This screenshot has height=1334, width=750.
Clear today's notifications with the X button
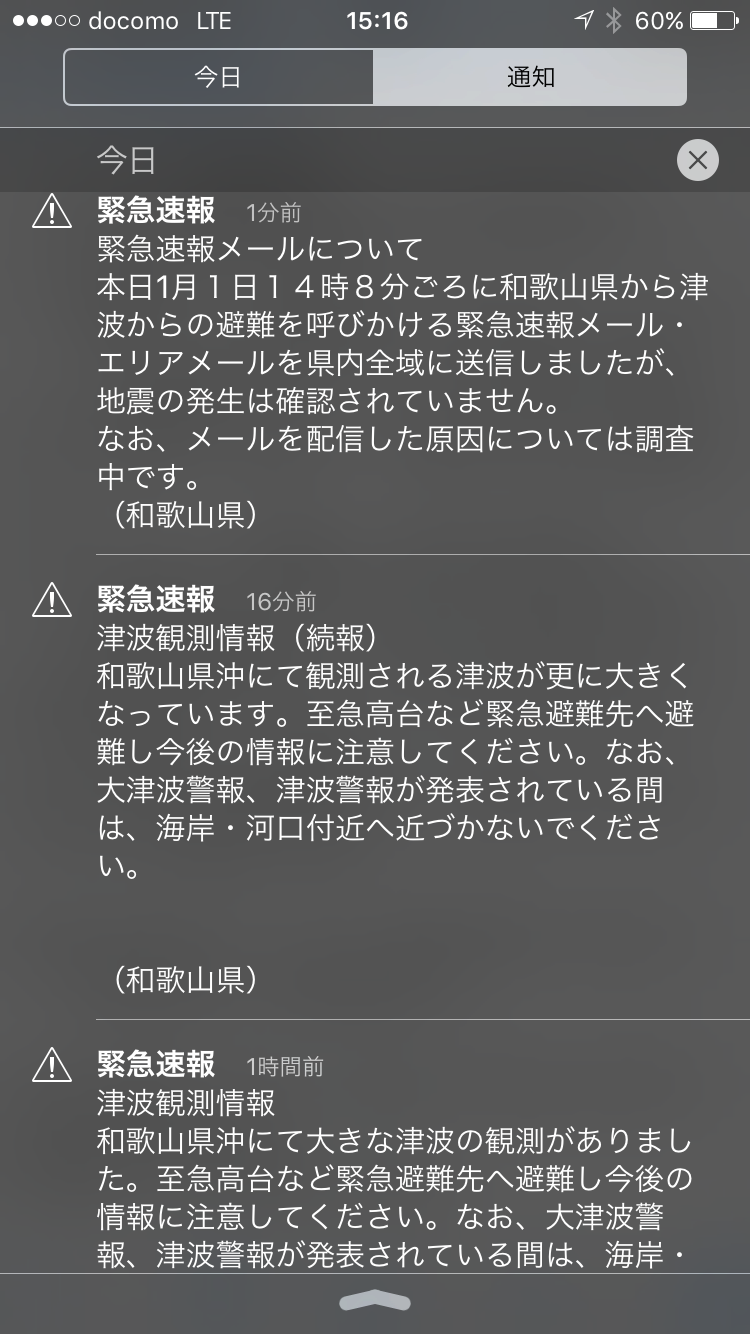coord(697,160)
